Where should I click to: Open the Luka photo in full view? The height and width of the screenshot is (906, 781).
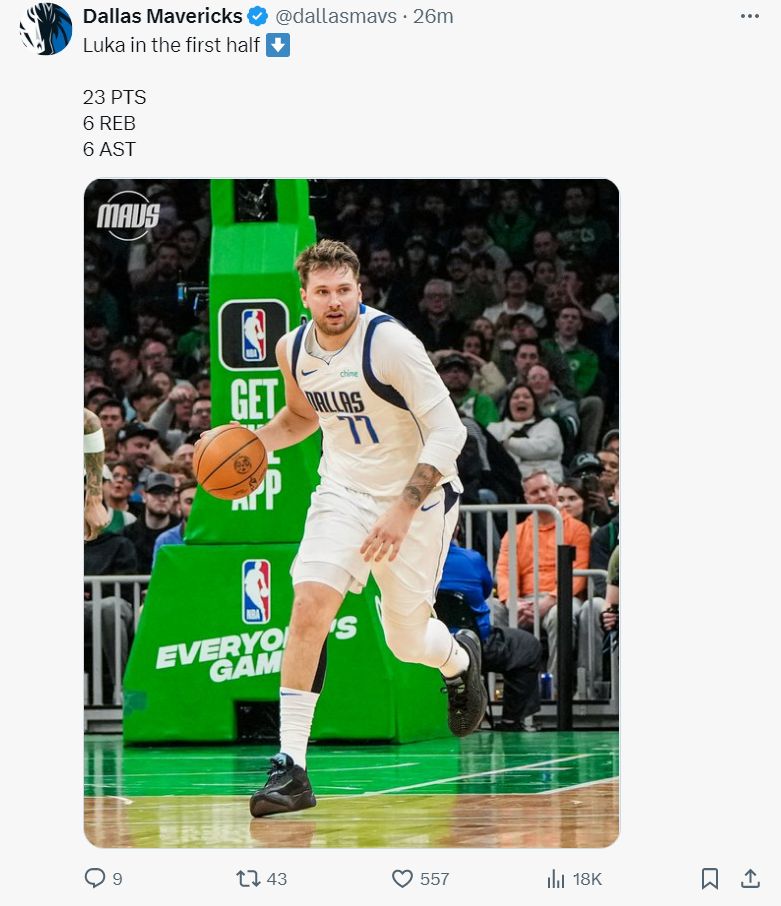click(x=351, y=513)
